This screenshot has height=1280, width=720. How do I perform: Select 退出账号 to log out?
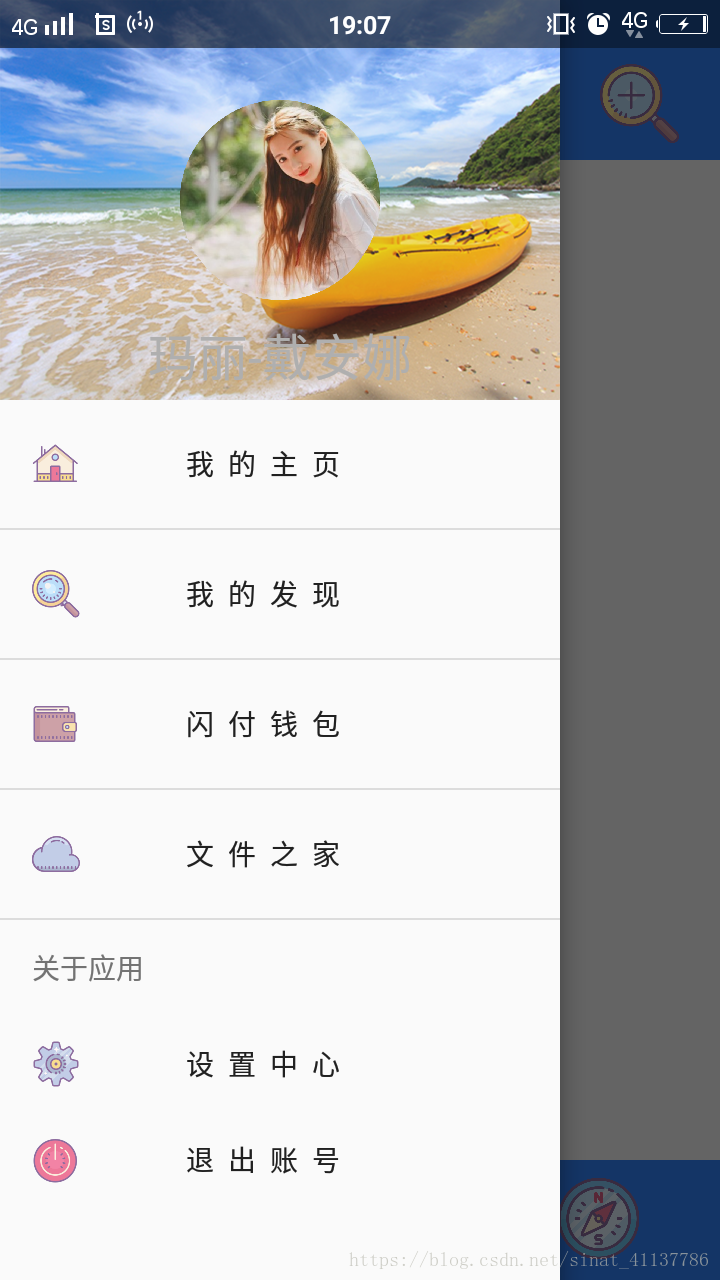pos(263,1161)
